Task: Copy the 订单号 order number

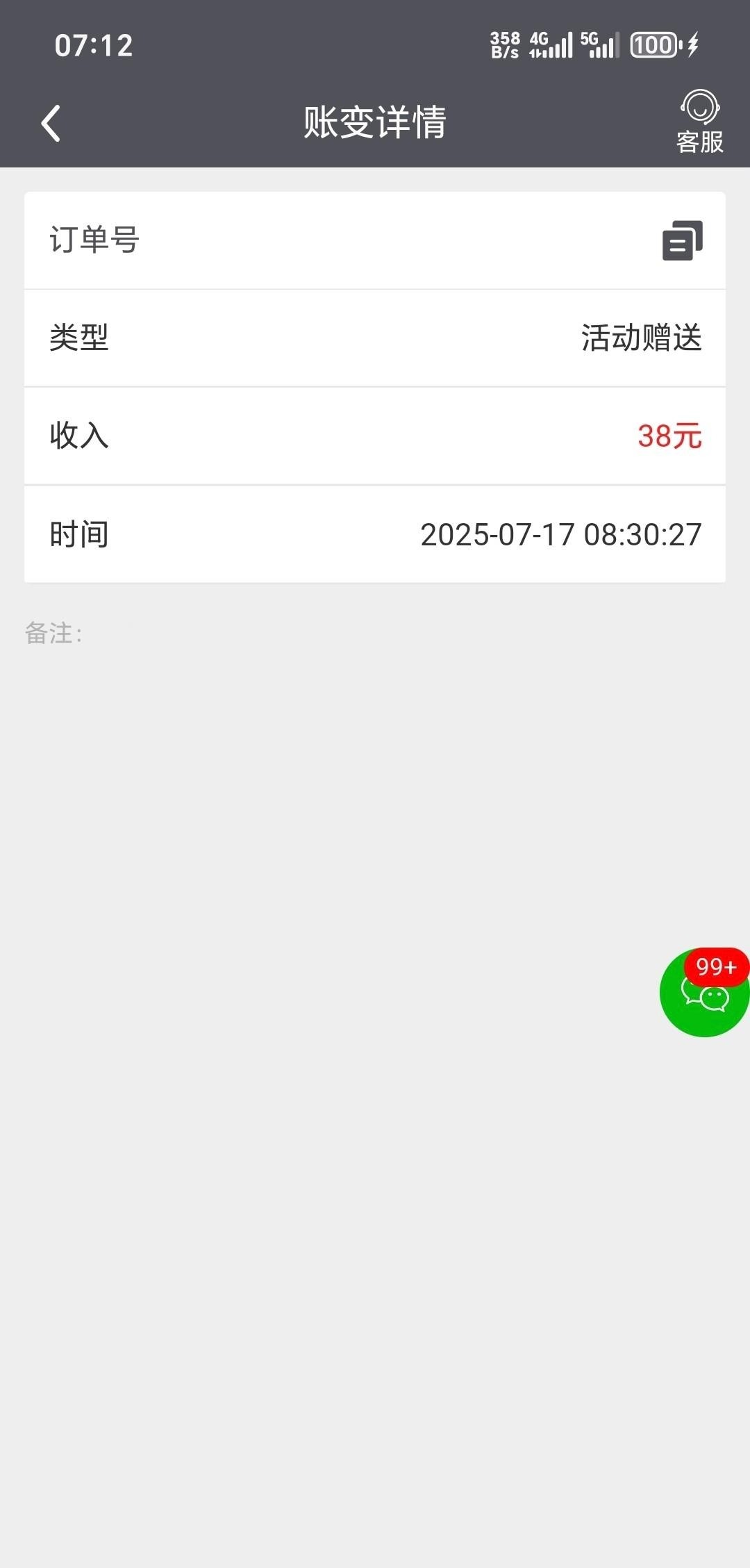Action: click(682, 240)
